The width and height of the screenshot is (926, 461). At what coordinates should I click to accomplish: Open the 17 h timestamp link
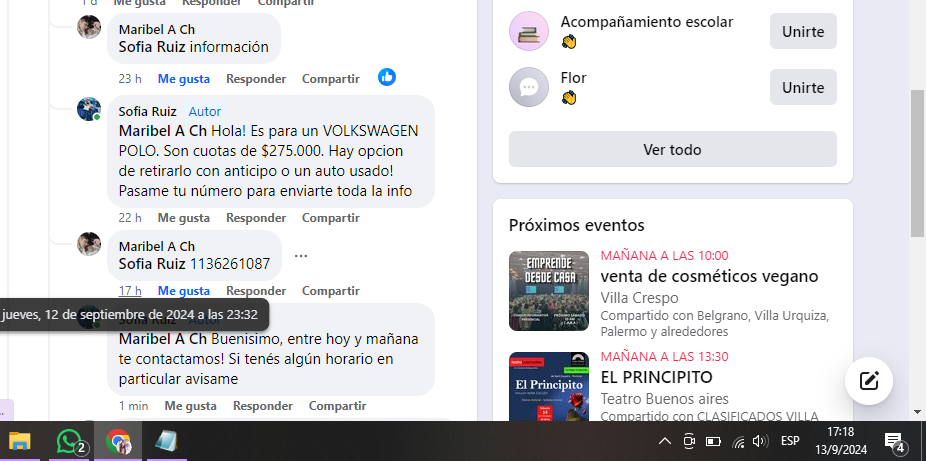pyautogui.click(x=130, y=291)
